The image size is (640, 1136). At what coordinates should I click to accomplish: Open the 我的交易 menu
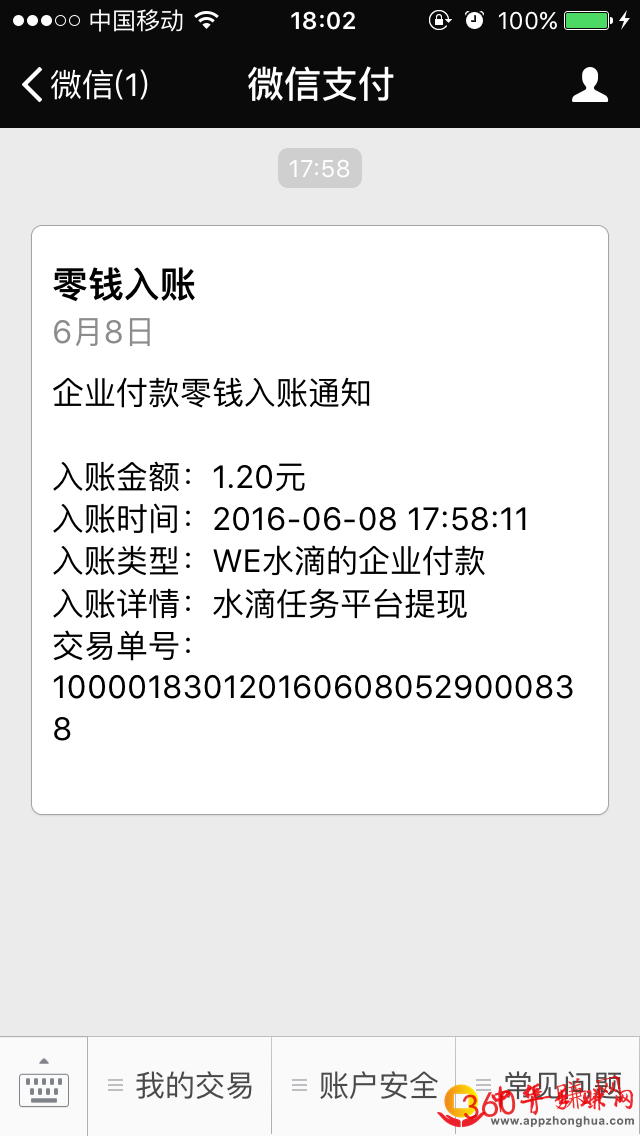pyautogui.click(x=180, y=1085)
